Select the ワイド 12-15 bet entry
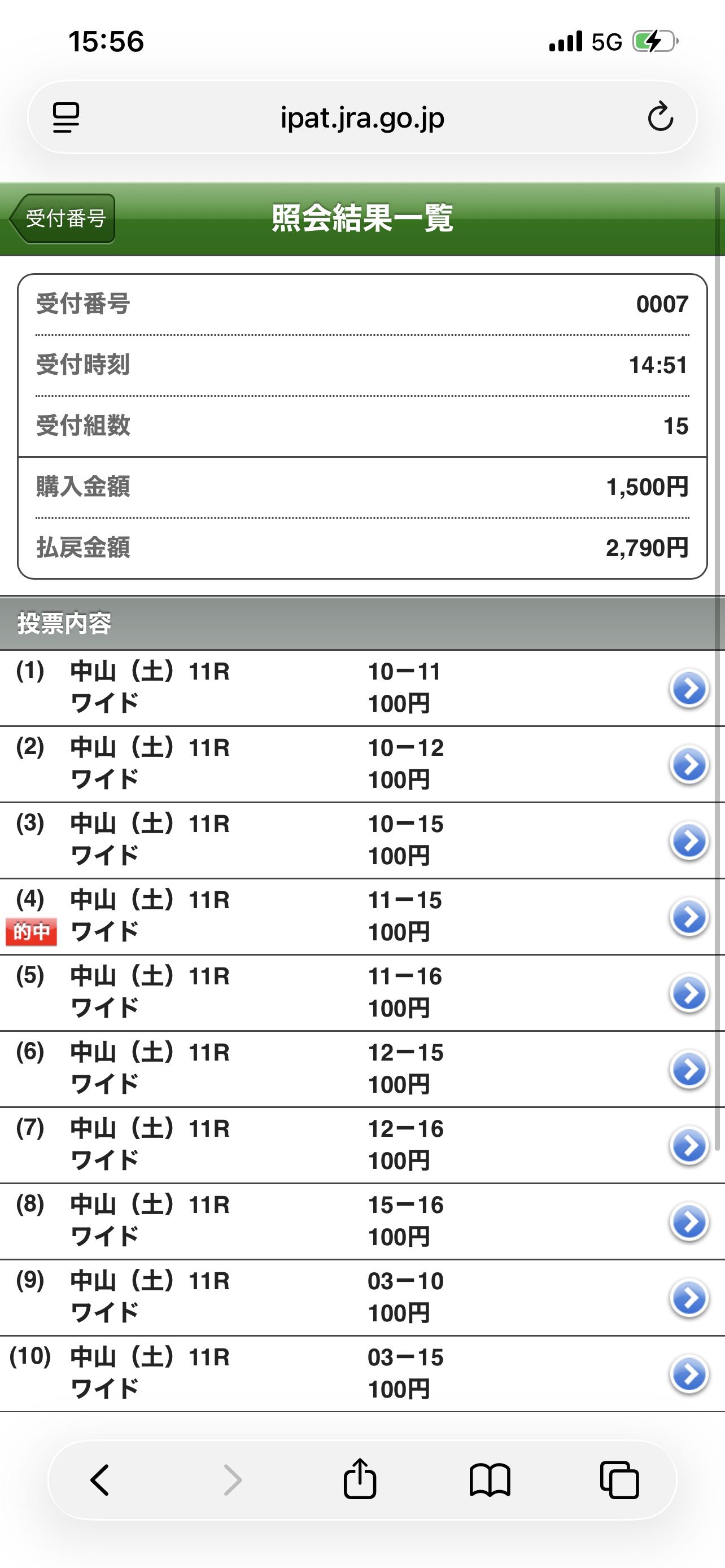Viewport: 725px width, 1568px height. [688, 1069]
